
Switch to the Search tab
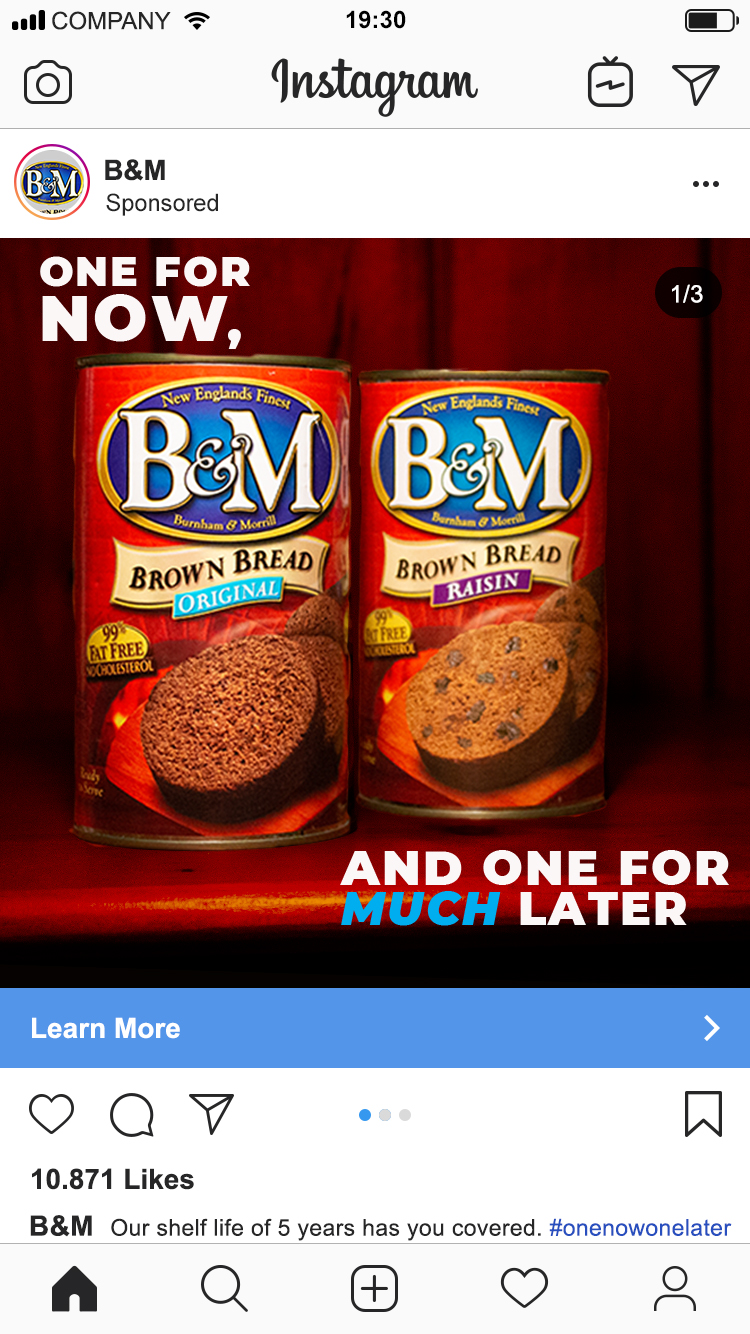(x=224, y=1288)
